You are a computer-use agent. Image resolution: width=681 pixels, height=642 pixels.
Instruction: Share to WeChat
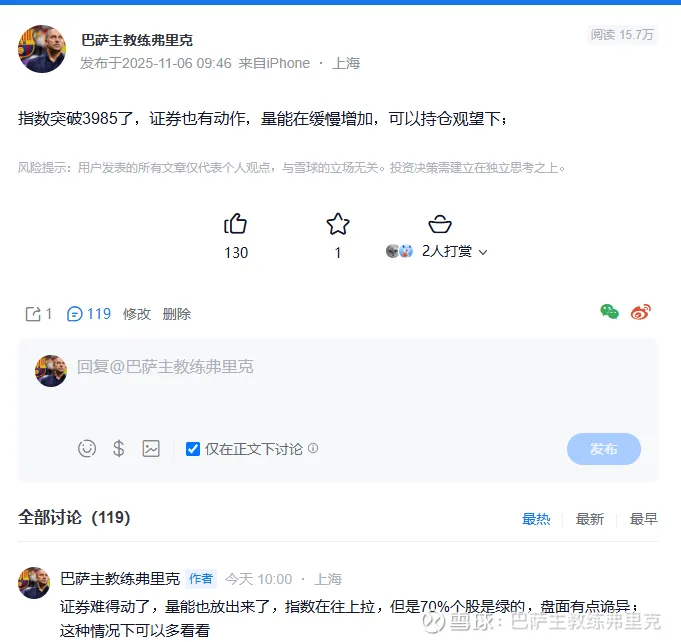609,312
